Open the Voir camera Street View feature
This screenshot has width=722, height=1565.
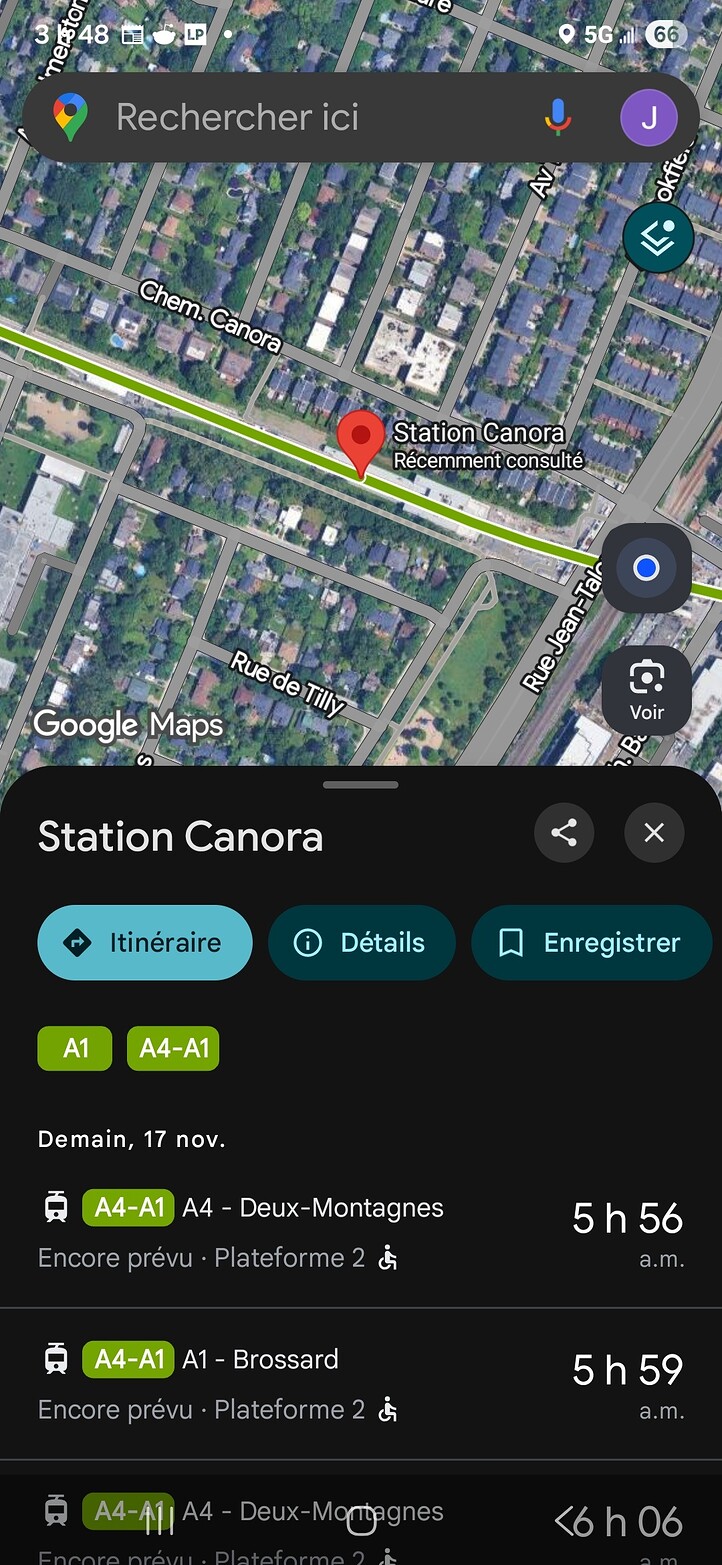[646, 690]
